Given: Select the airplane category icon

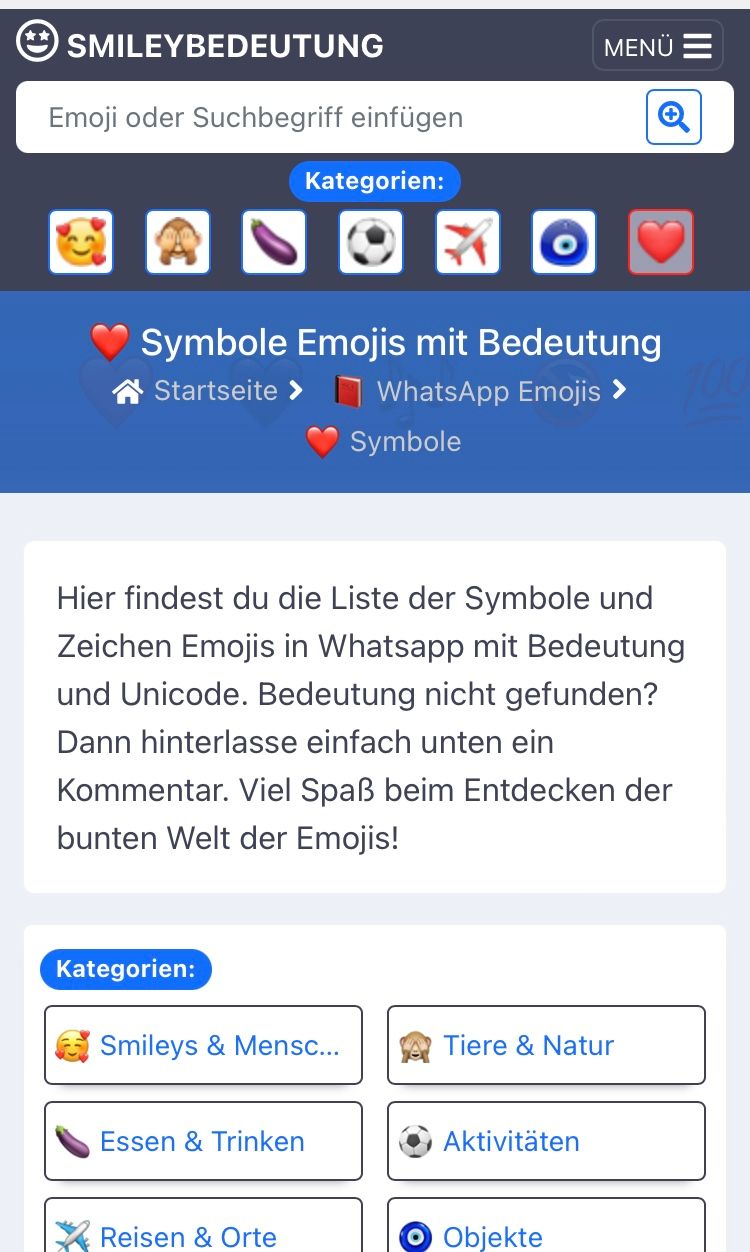Looking at the screenshot, I should pyautogui.click(x=467, y=242).
